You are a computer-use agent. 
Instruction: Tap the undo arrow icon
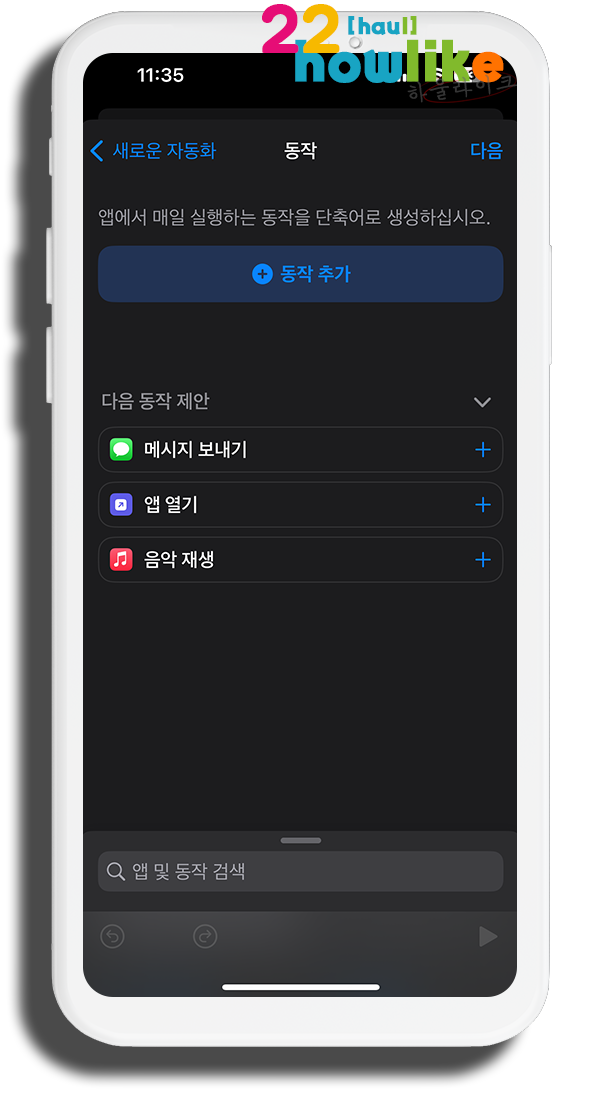point(113,937)
